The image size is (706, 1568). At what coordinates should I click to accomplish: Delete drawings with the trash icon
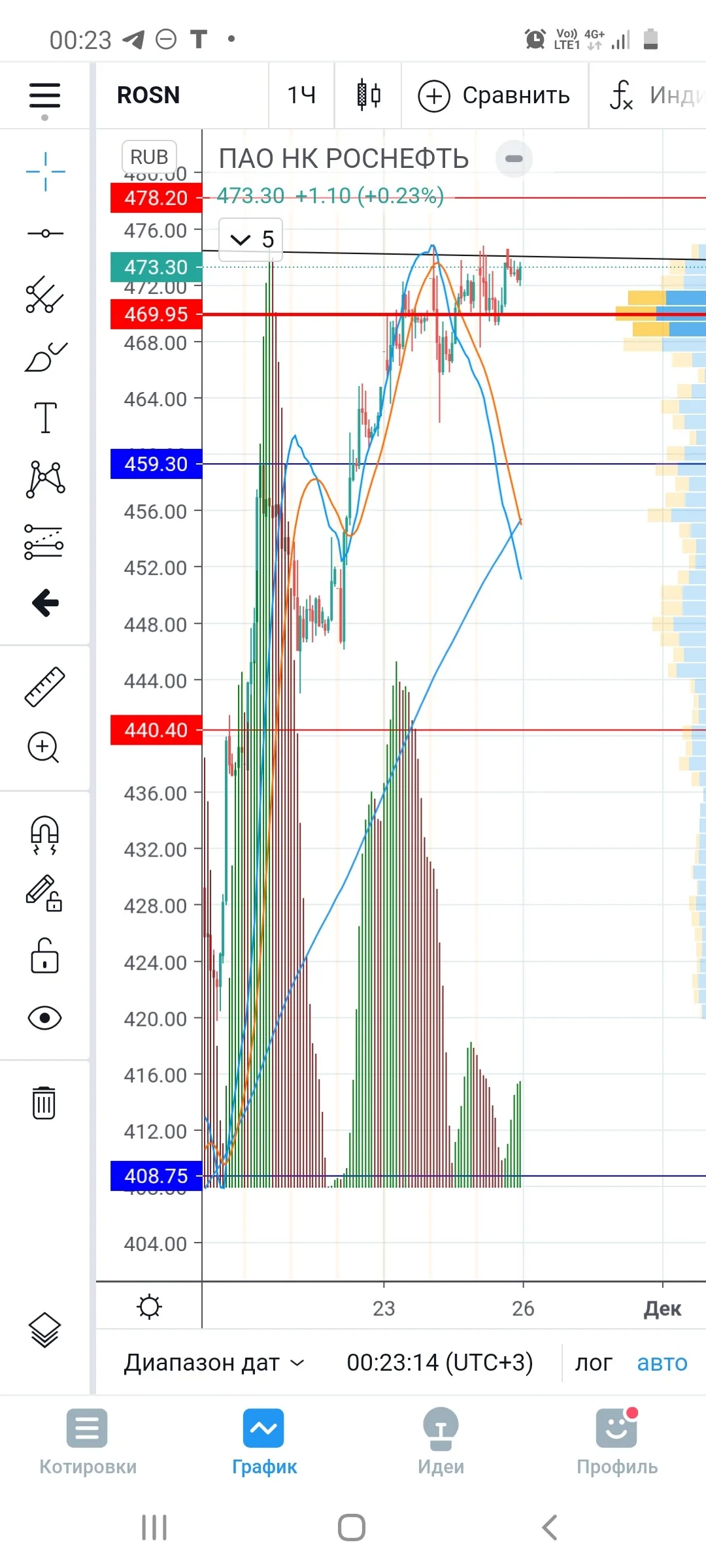tap(44, 1102)
